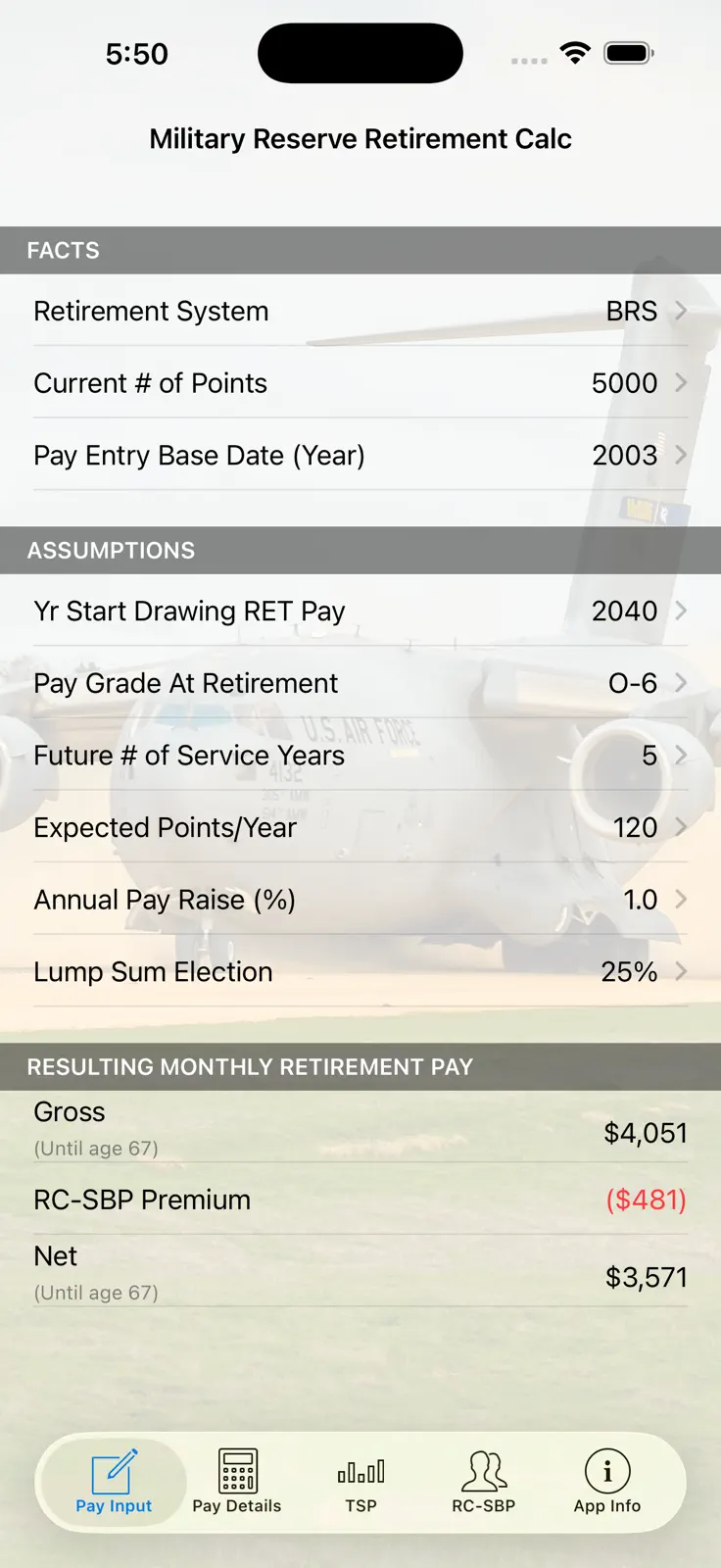721x1568 pixels.
Task: Change Pay Entry Base Date year
Action: click(x=360, y=456)
